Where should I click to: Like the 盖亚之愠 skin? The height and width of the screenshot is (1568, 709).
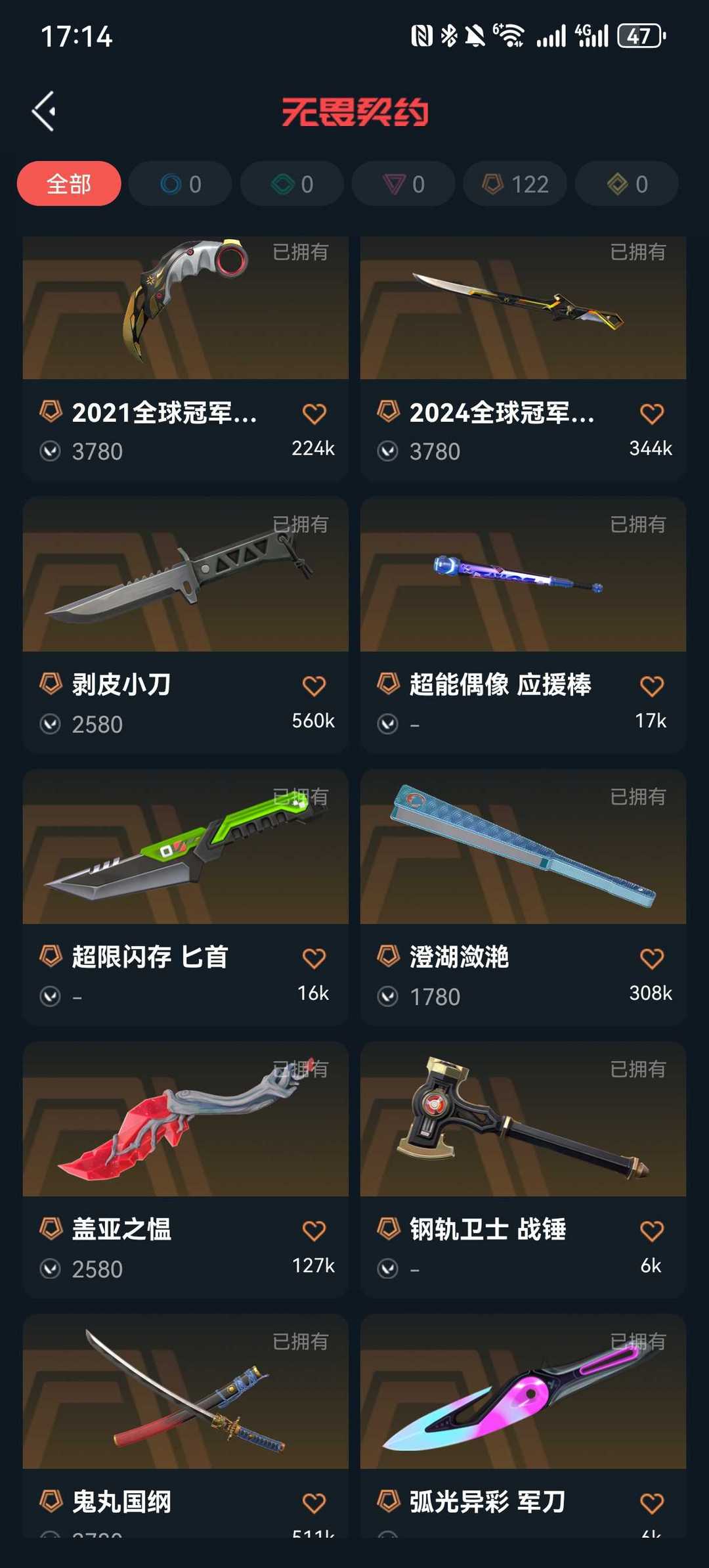click(x=314, y=1230)
